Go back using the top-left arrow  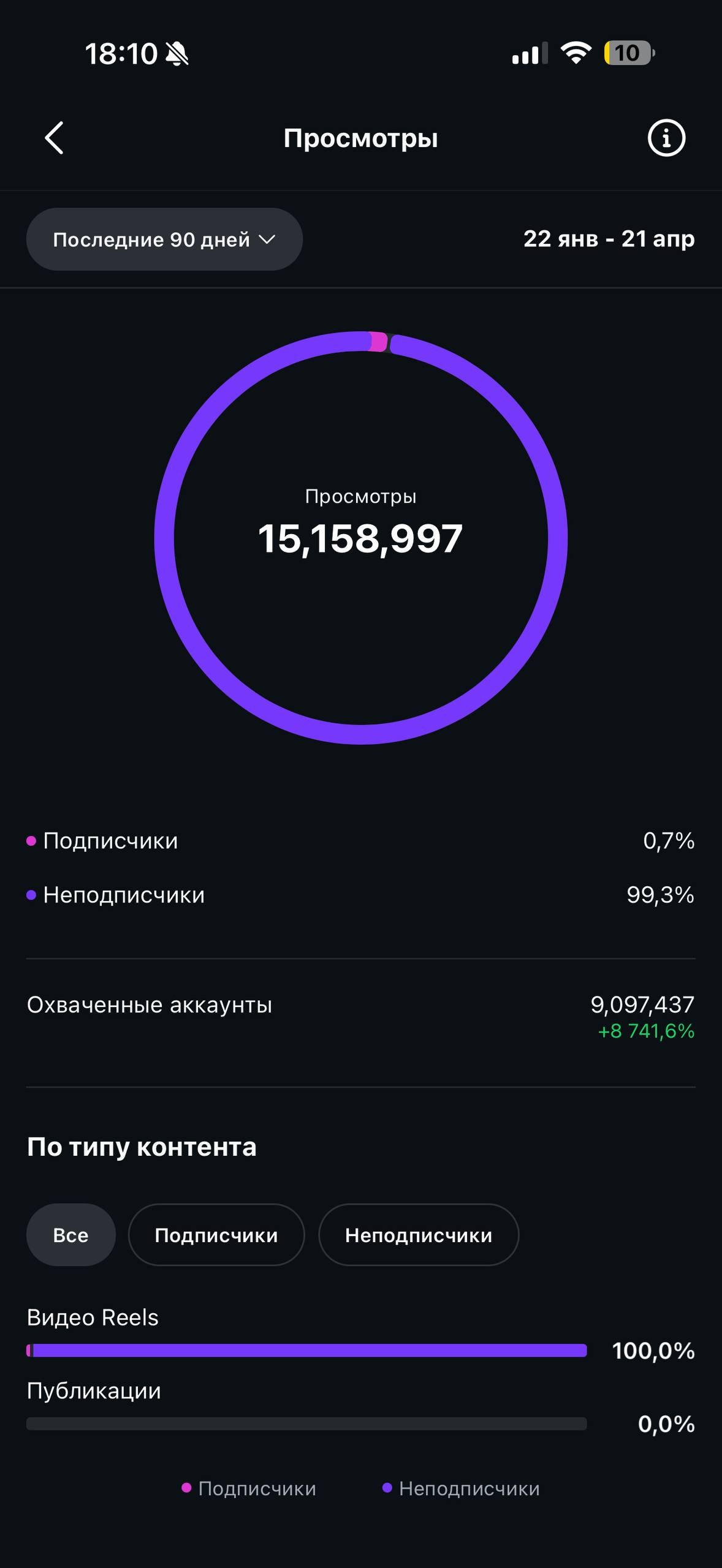(55, 138)
